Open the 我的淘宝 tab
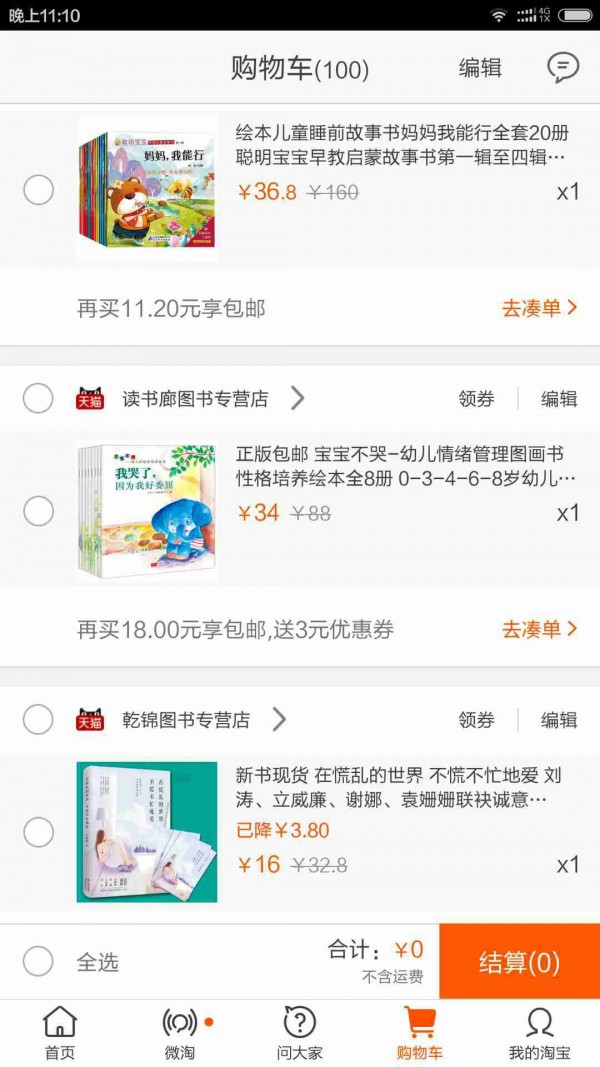 point(539,1033)
